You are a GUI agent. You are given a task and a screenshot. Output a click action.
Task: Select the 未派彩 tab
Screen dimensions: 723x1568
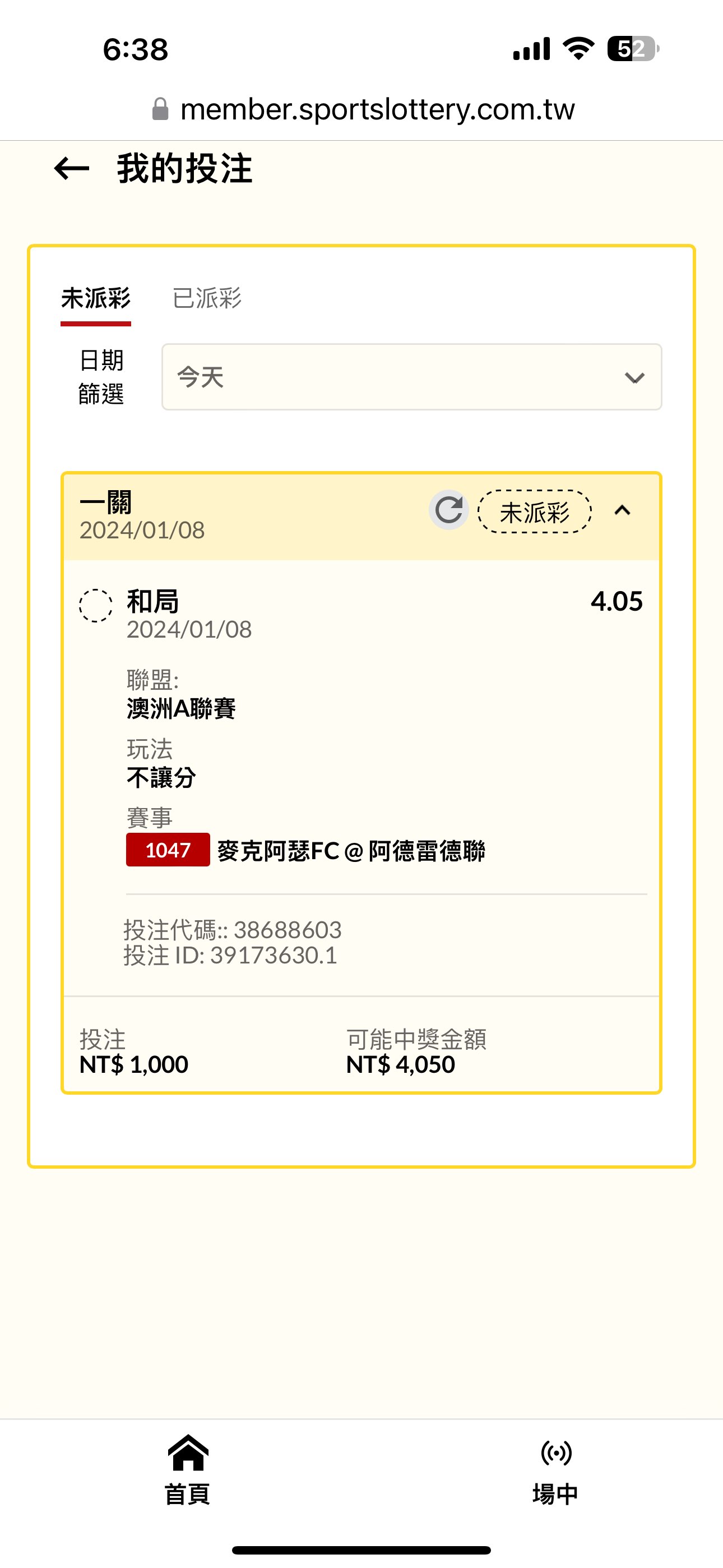[x=95, y=298]
